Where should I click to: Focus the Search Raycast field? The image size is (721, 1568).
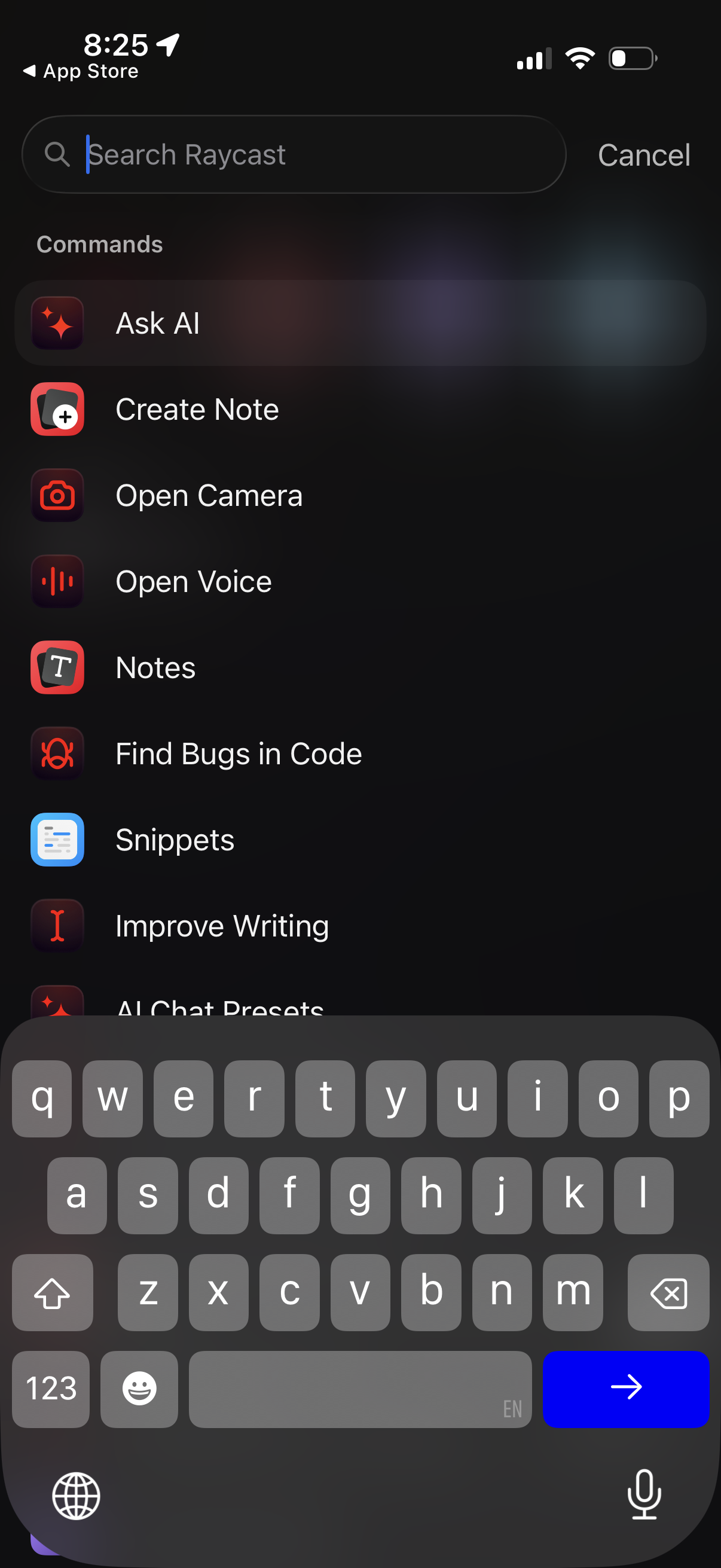[x=304, y=155]
